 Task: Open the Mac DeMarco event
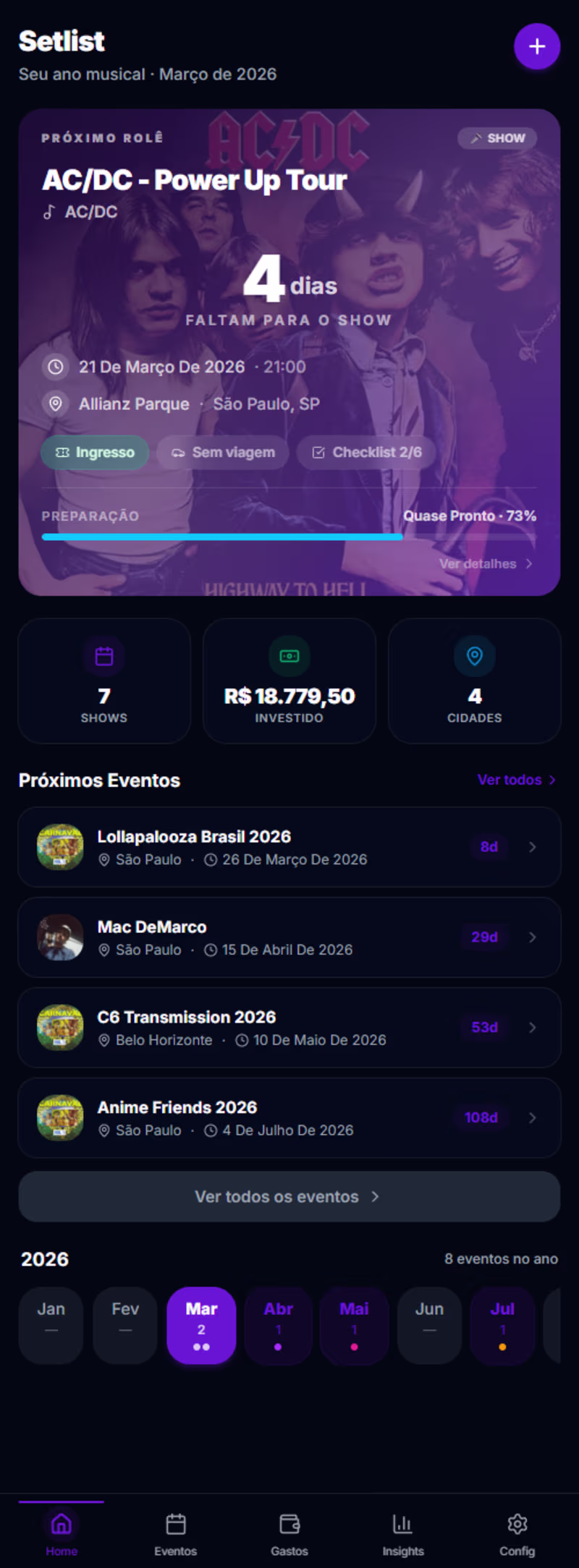tap(289, 937)
